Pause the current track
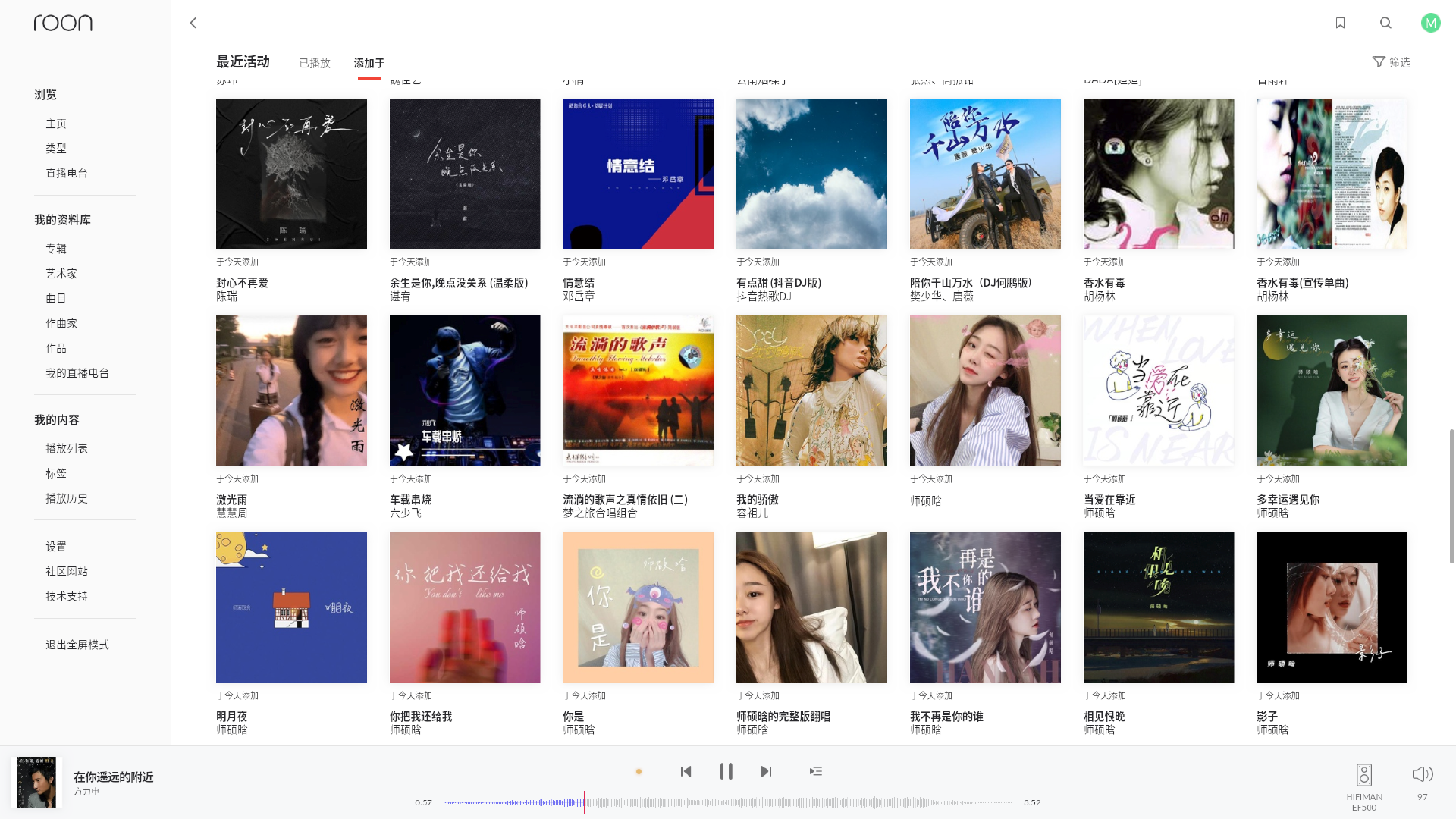 coord(726,771)
